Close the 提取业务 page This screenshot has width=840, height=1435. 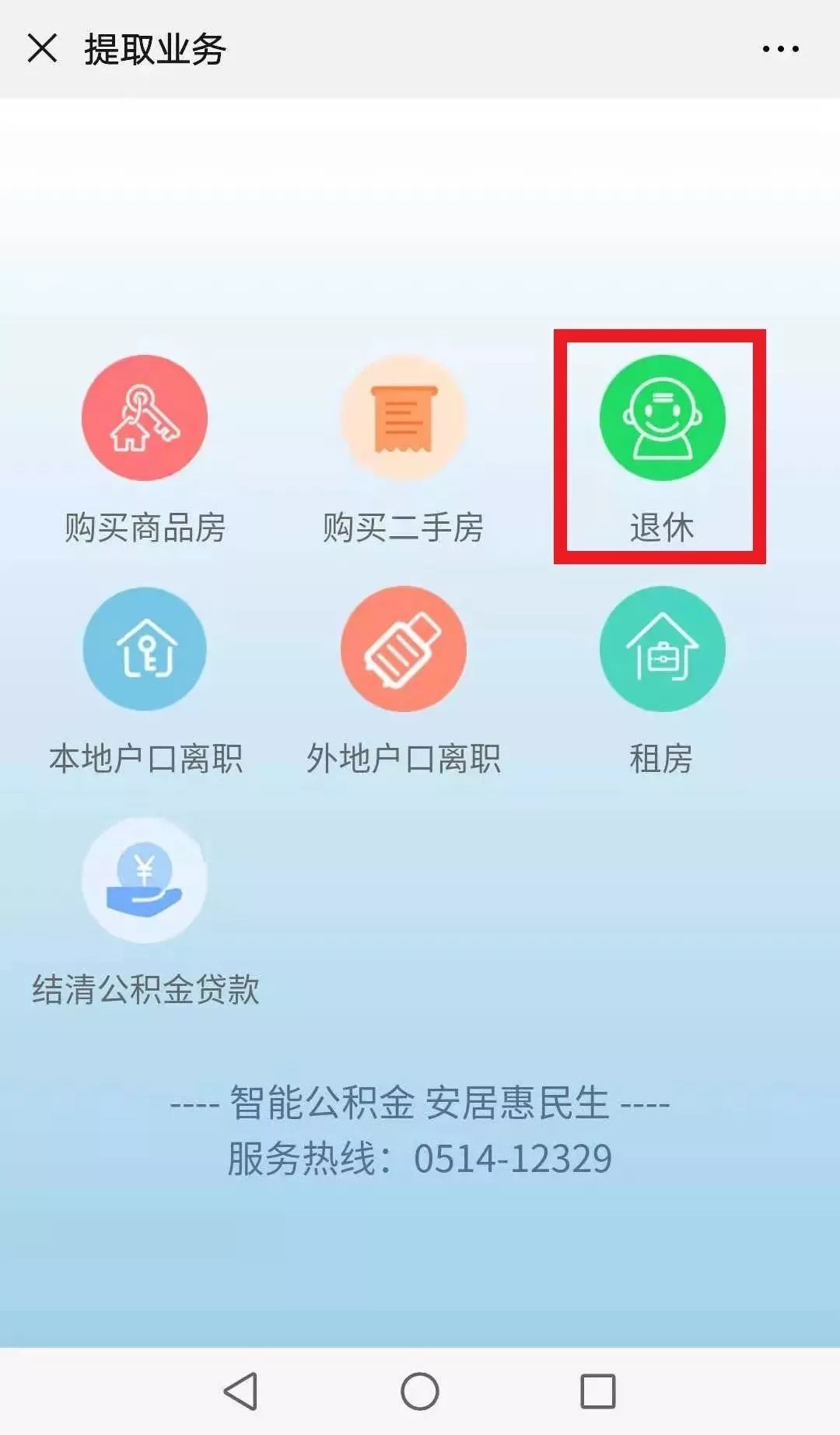coord(42,48)
